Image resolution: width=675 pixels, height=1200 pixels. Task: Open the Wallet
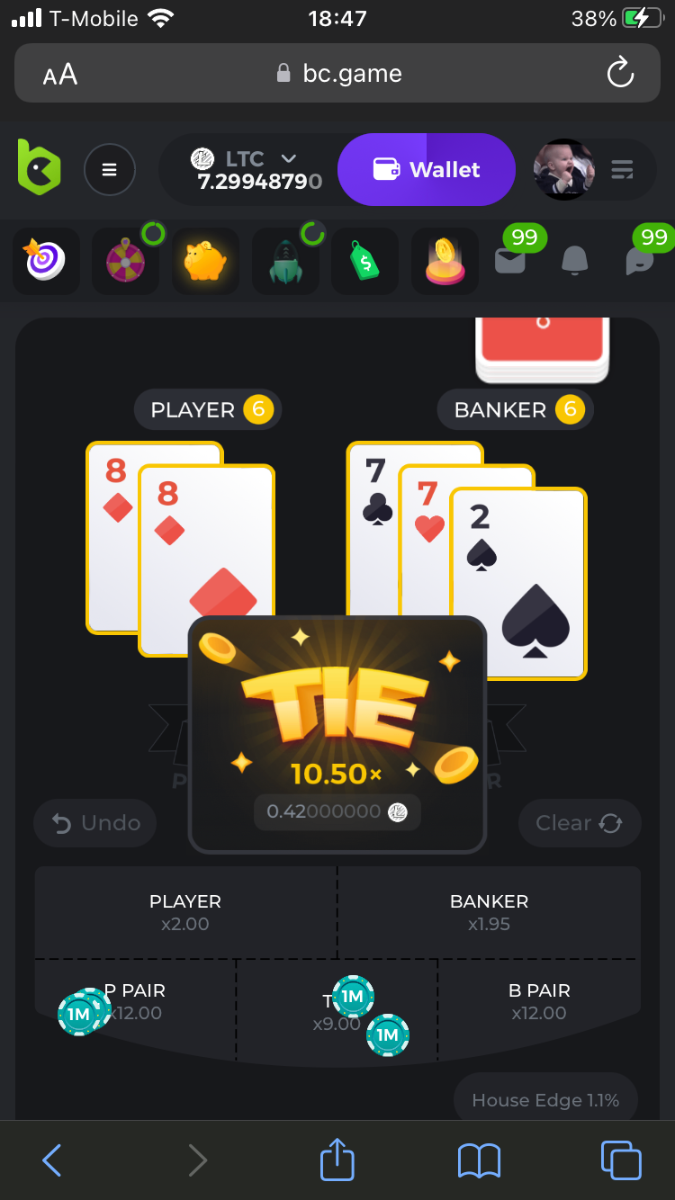point(426,170)
